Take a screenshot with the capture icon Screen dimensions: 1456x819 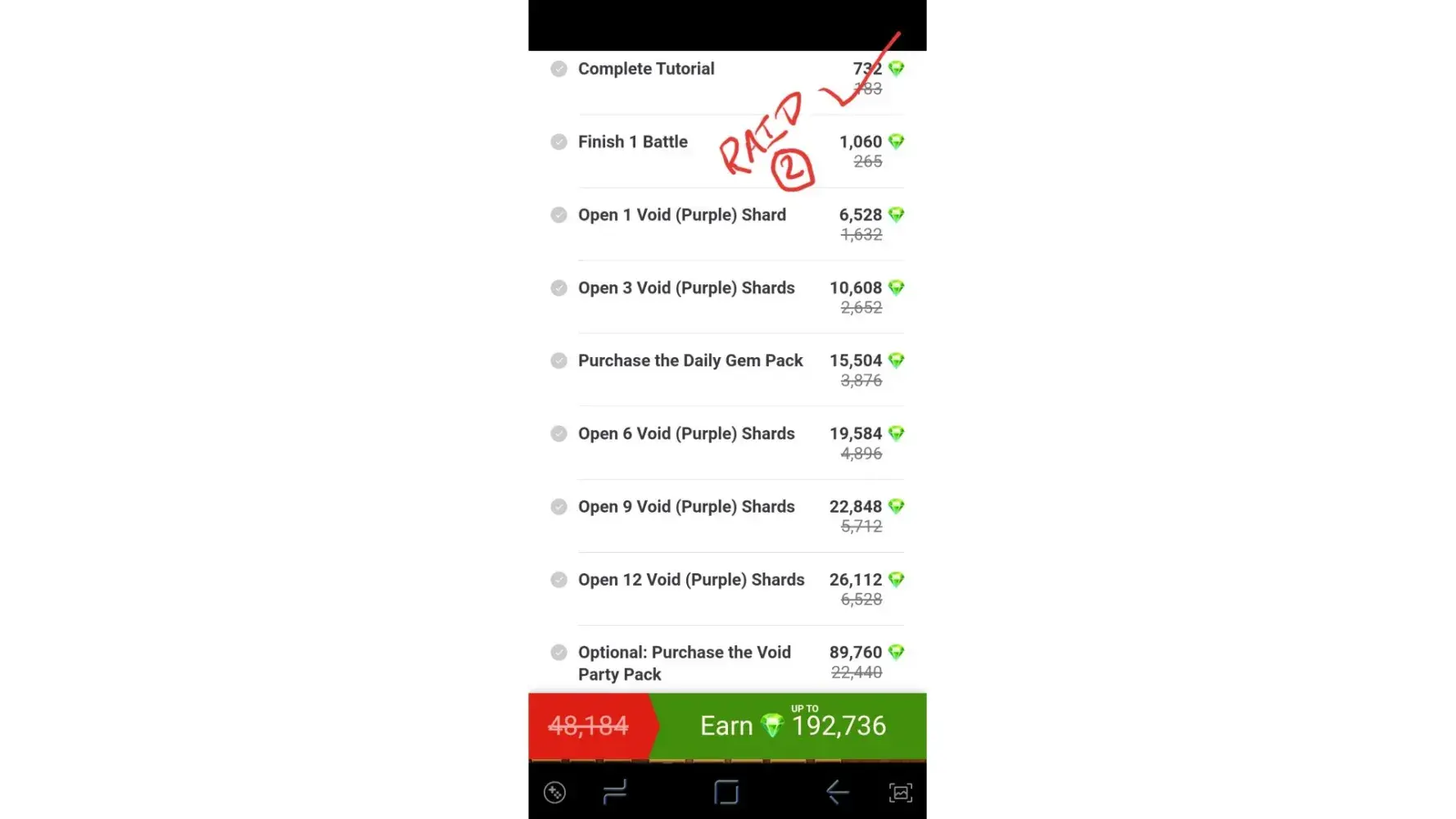click(x=900, y=792)
